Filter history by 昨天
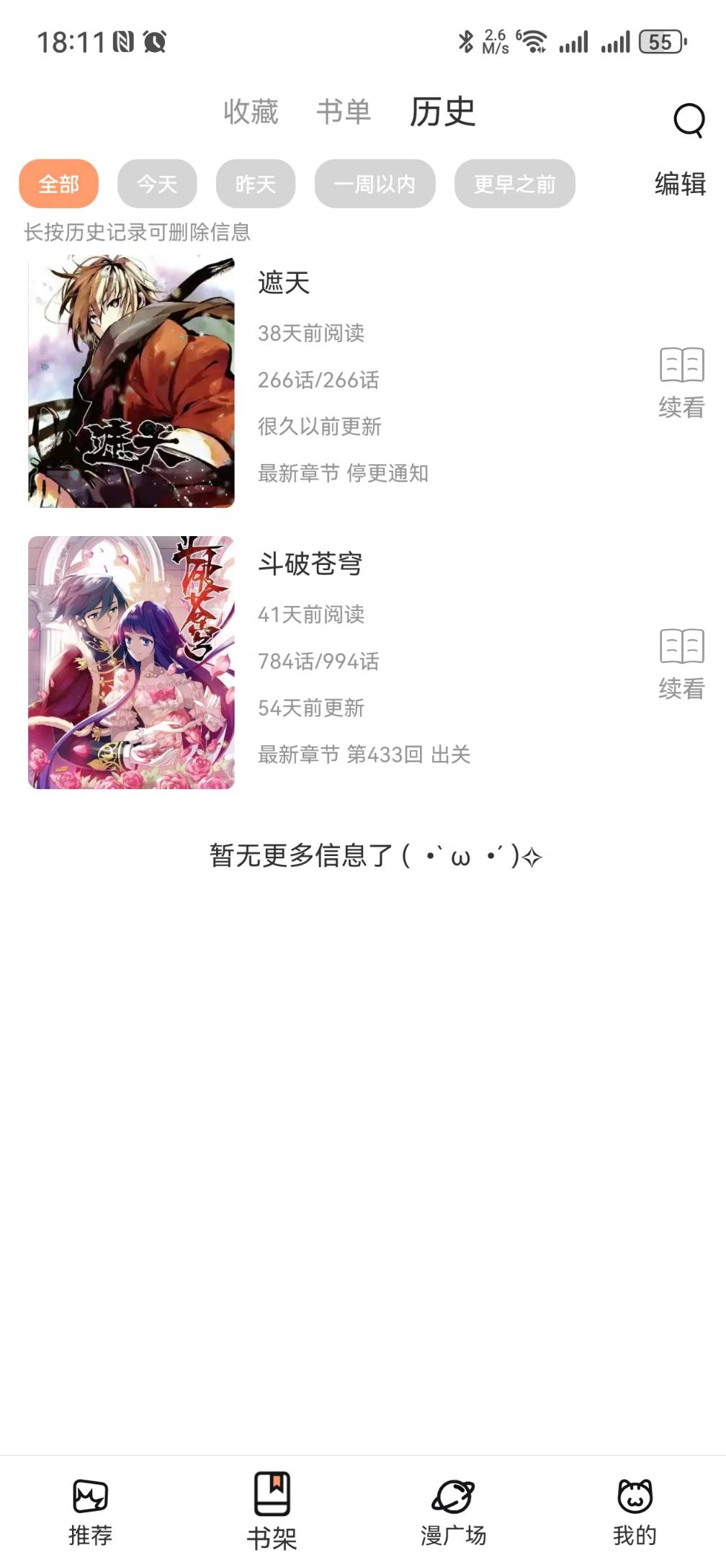Image resolution: width=726 pixels, height=1568 pixels. point(256,184)
